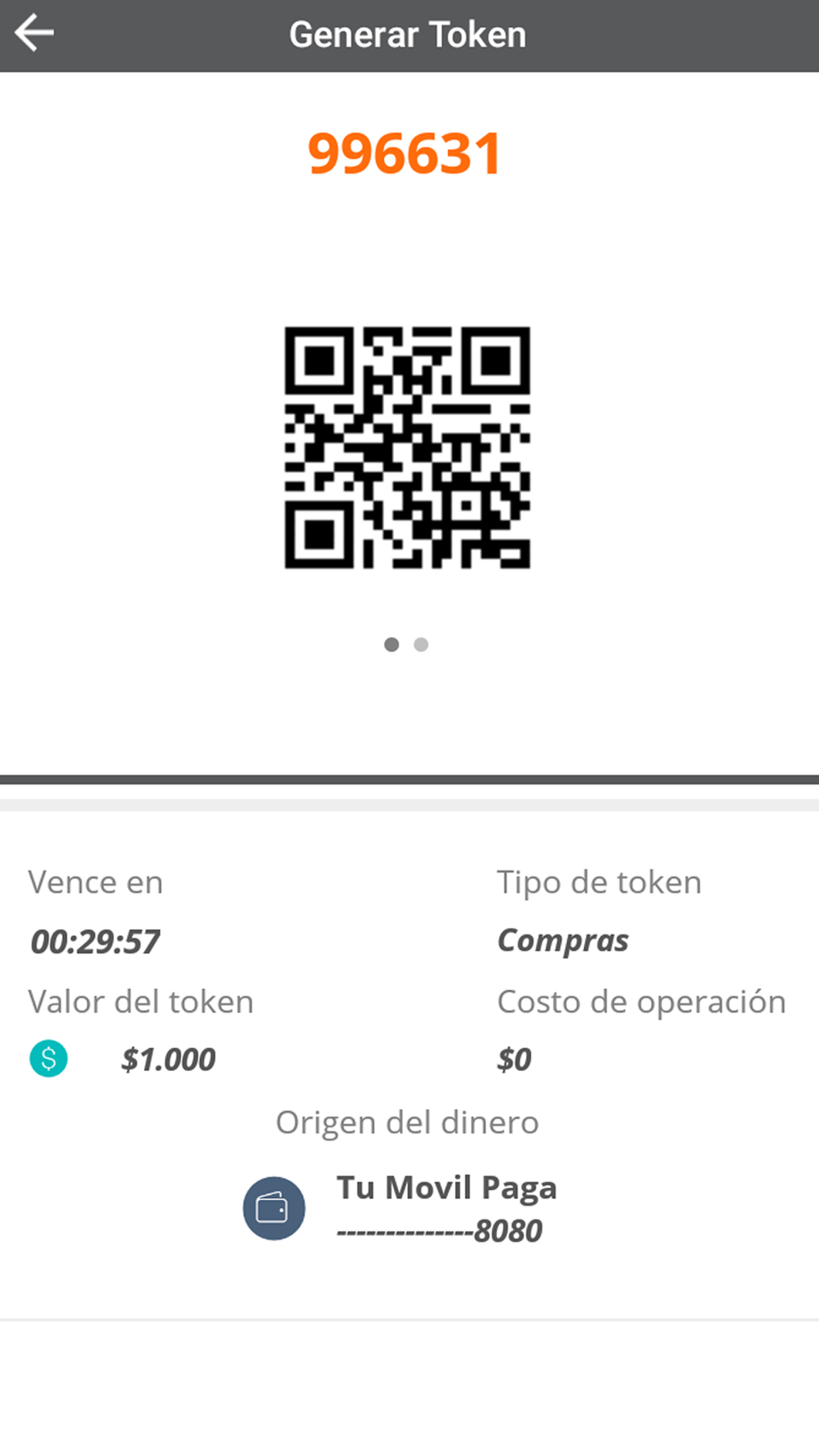Select the second page indicator dot
The image size is (819, 1456).
421,644
